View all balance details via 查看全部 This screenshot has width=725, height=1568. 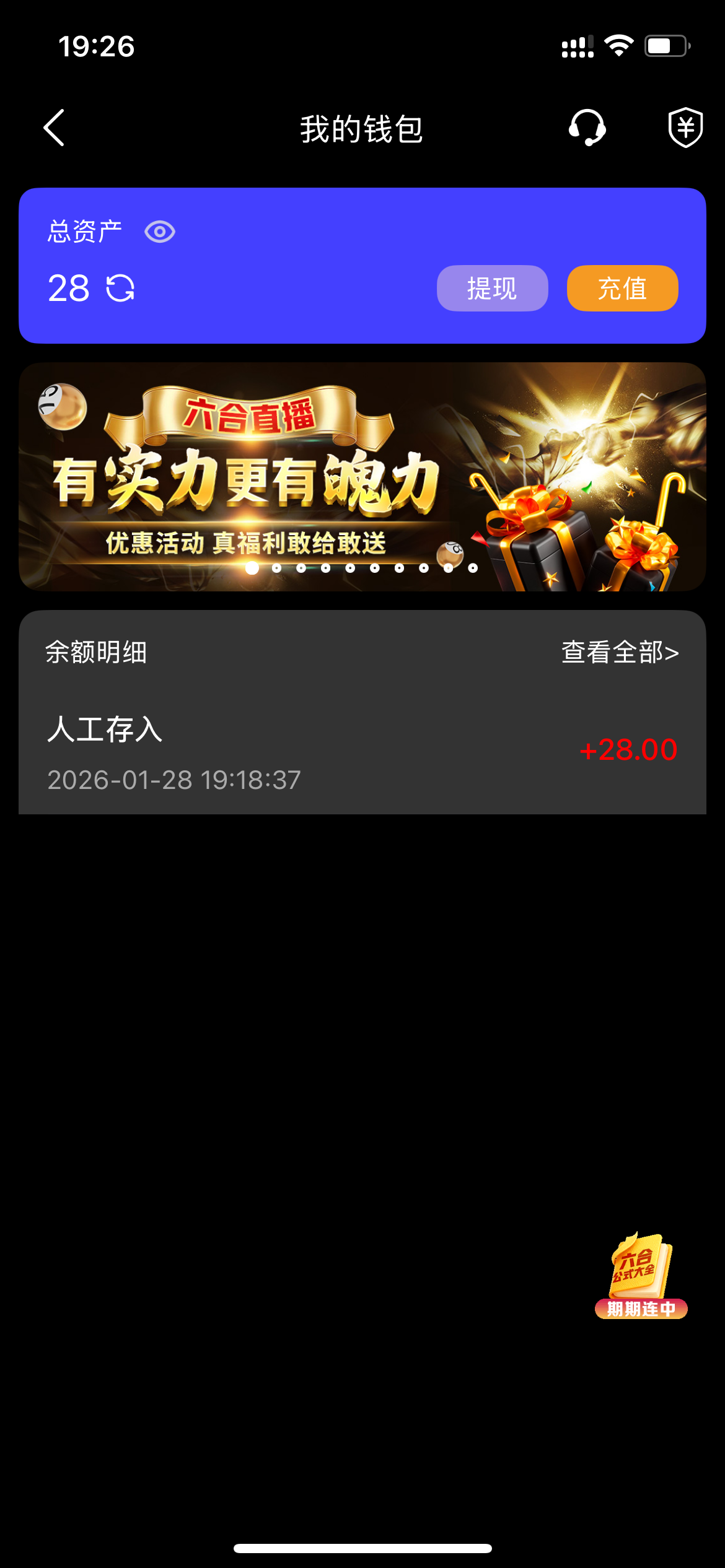[x=620, y=652]
